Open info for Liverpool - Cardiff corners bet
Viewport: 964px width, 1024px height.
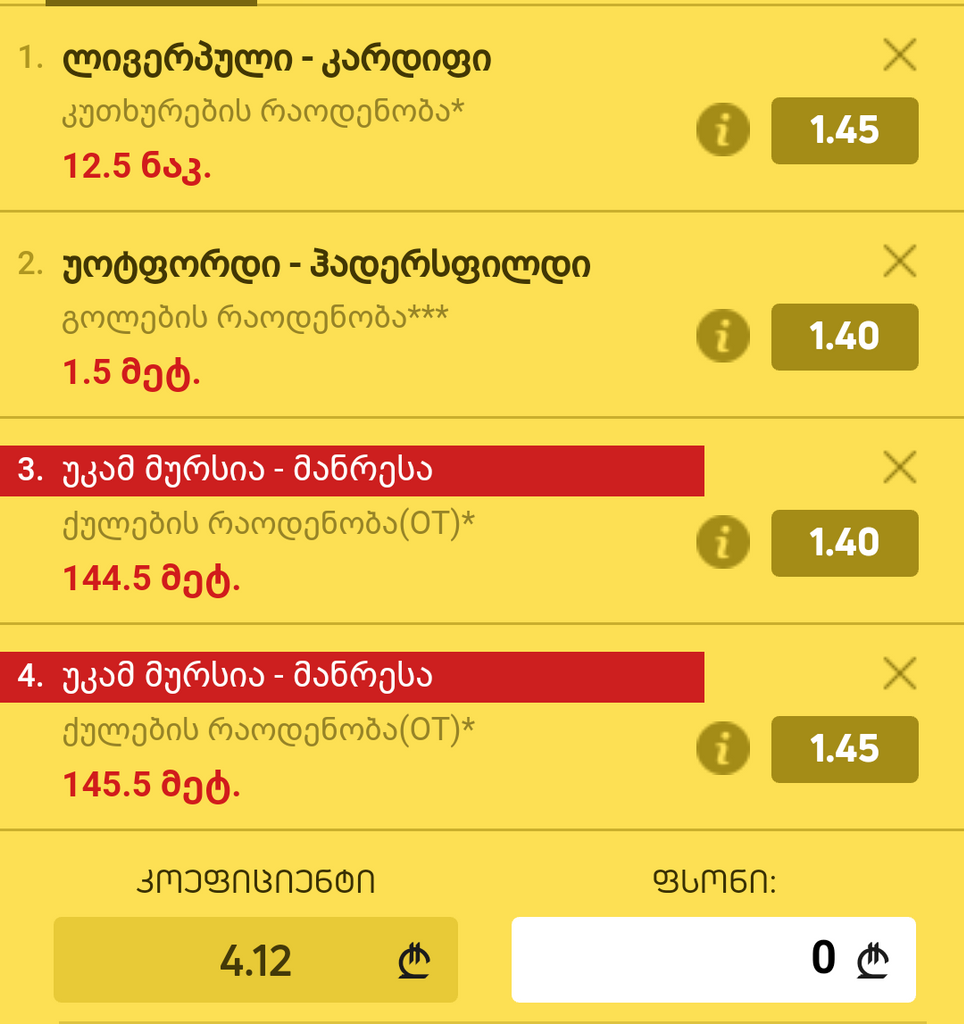[x=722, y=128]
